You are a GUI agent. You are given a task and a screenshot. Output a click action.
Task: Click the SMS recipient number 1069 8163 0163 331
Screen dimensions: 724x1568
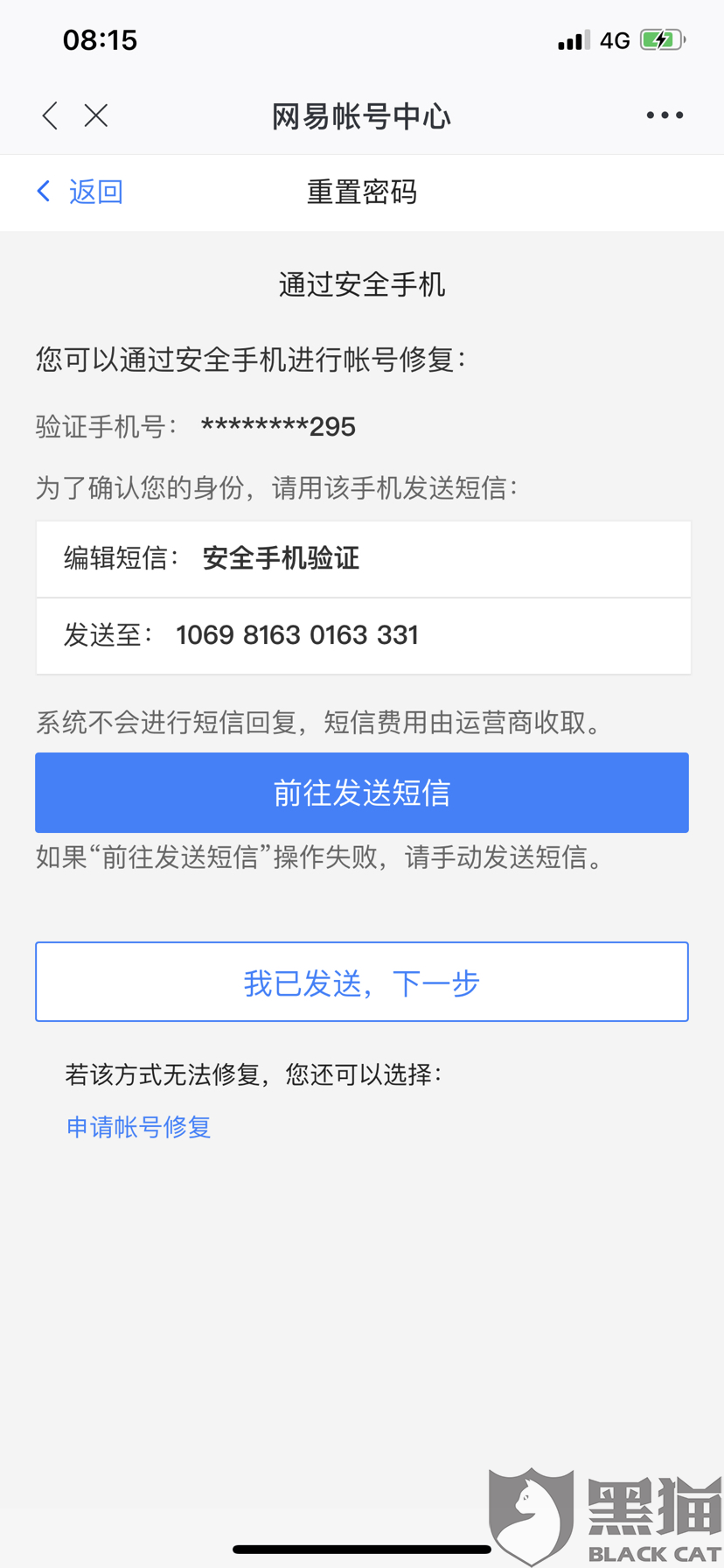point(297,636)
